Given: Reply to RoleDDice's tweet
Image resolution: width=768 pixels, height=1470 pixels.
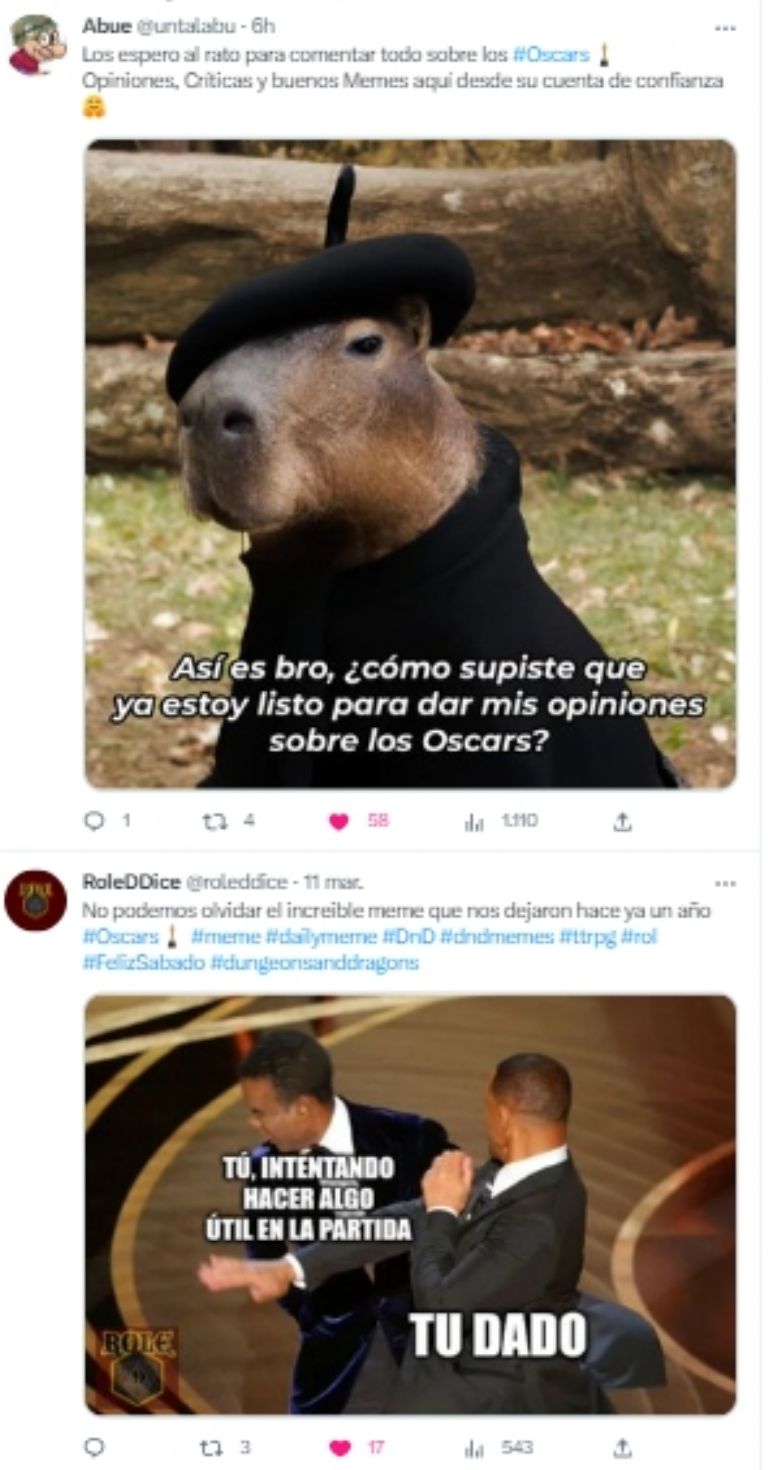Looking at the screenshot, I should pos(95,1447).
